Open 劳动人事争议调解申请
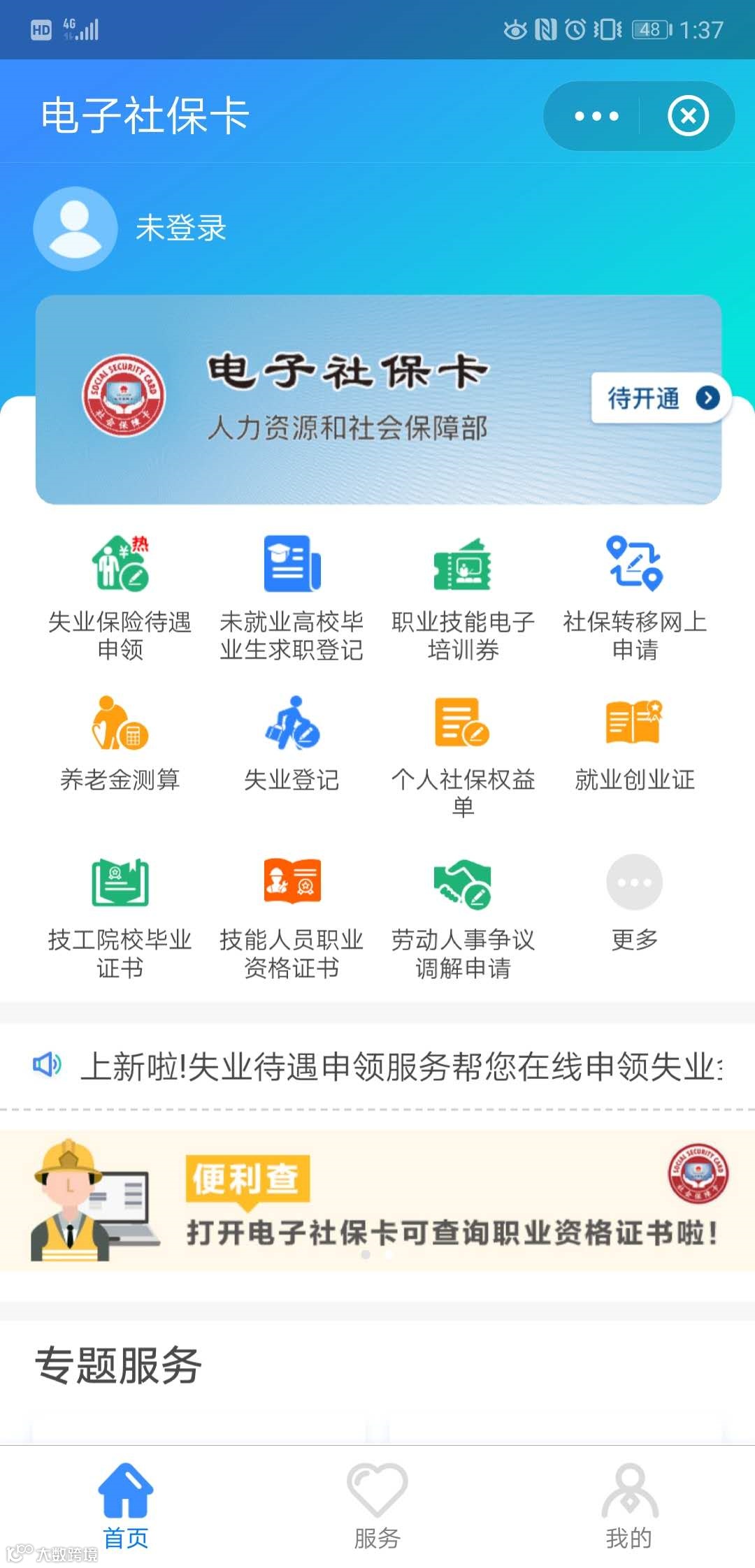755x1568 pixels. click(463, 915)
